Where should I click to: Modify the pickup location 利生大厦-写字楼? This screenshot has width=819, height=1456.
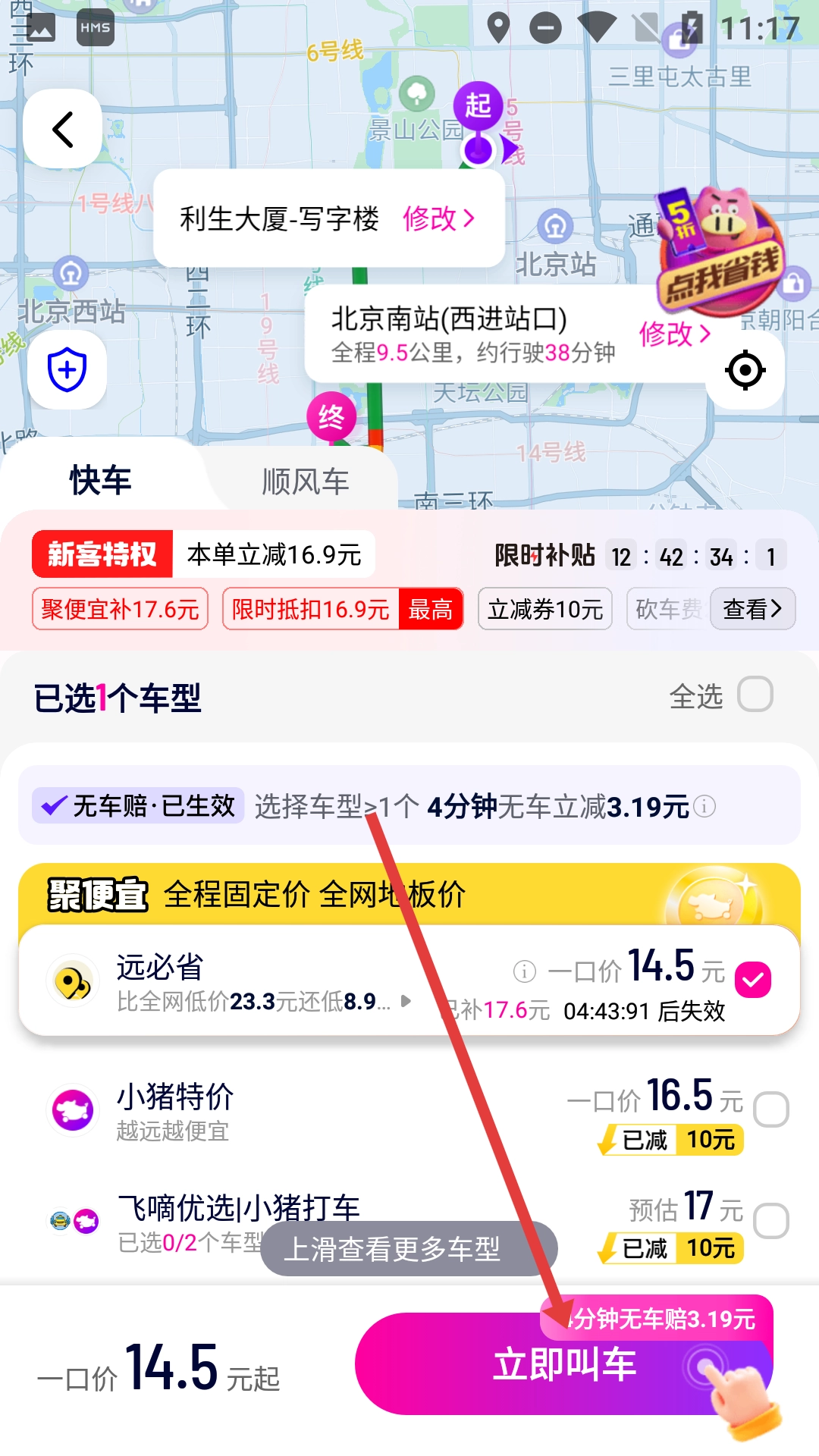[x=438, y=219]
